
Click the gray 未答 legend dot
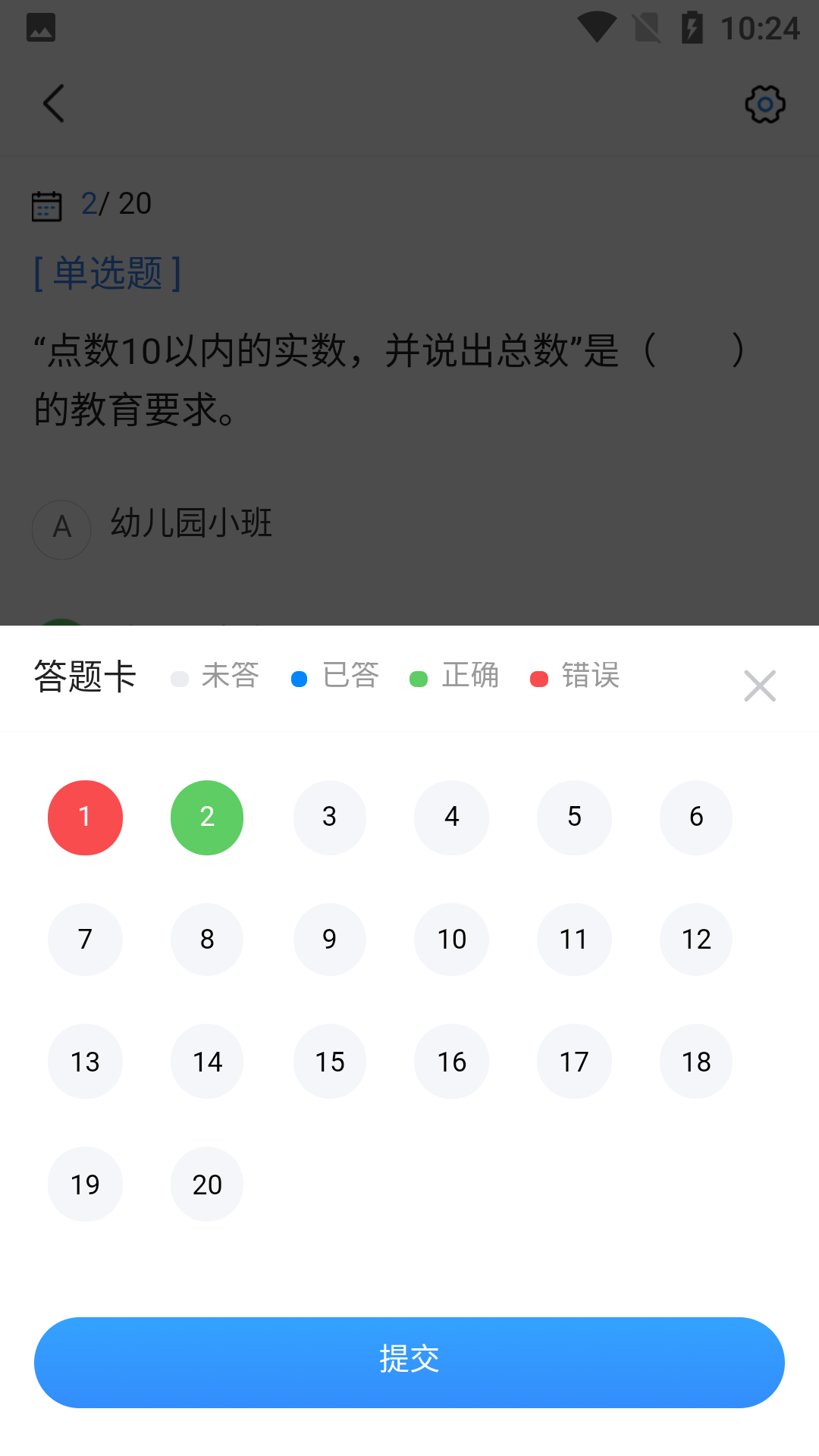point(180,679)
